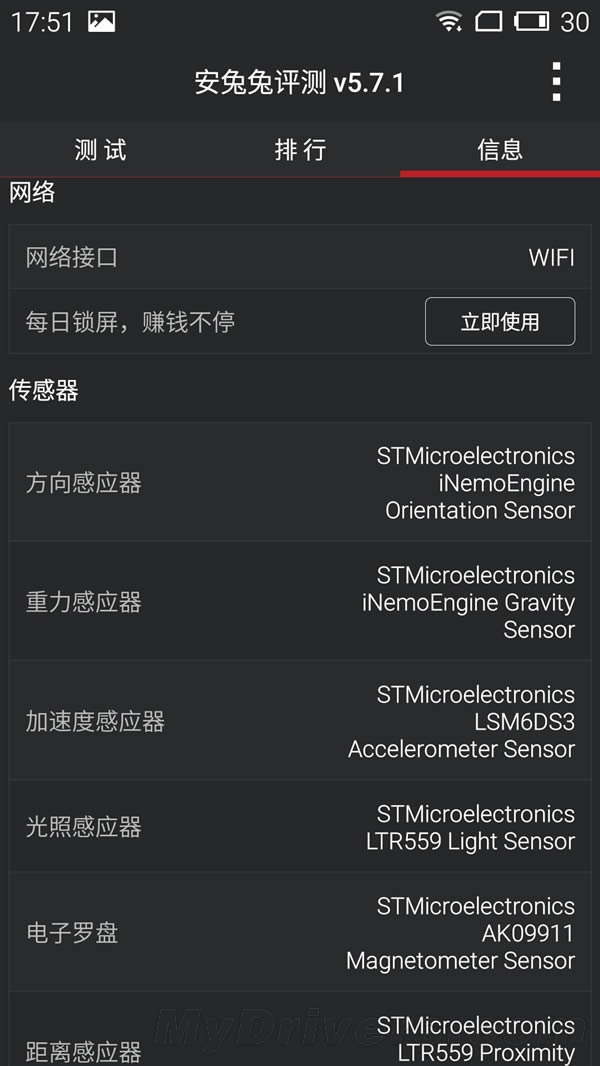Switch to the 排行 tab
600x1066 pixels.
pyautogui.click(x=300, y=150)
